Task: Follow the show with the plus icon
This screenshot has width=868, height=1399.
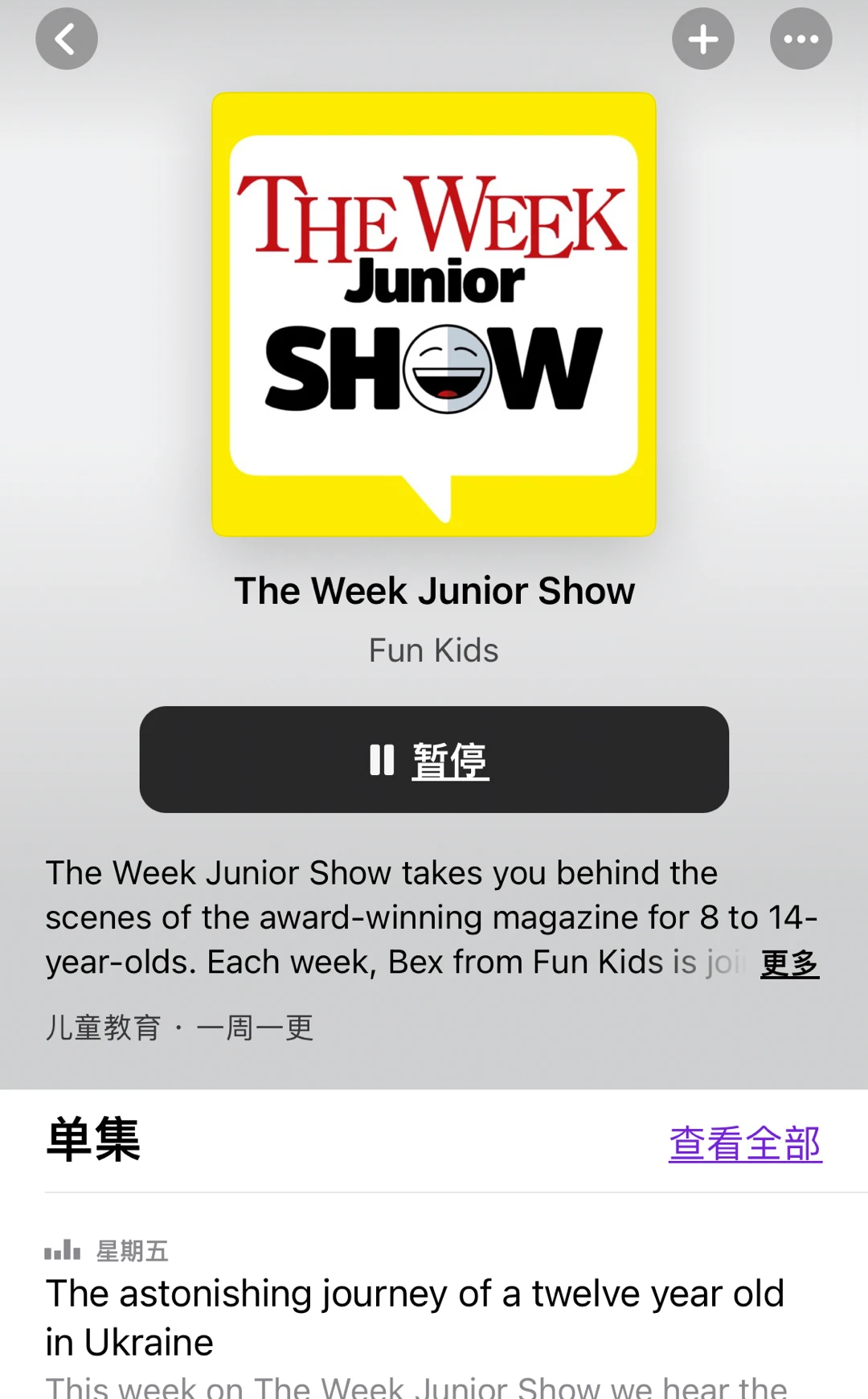Action: point(702,39)
